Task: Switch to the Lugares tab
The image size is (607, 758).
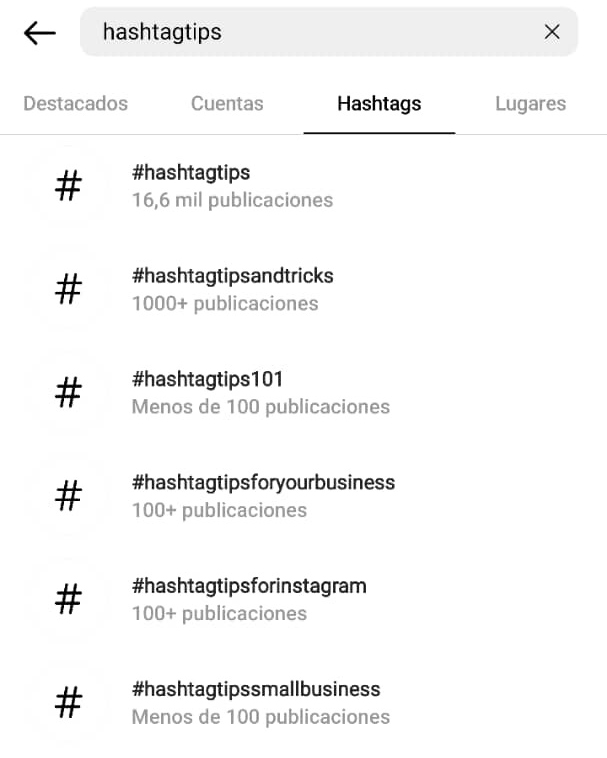Action: (530, 103)
